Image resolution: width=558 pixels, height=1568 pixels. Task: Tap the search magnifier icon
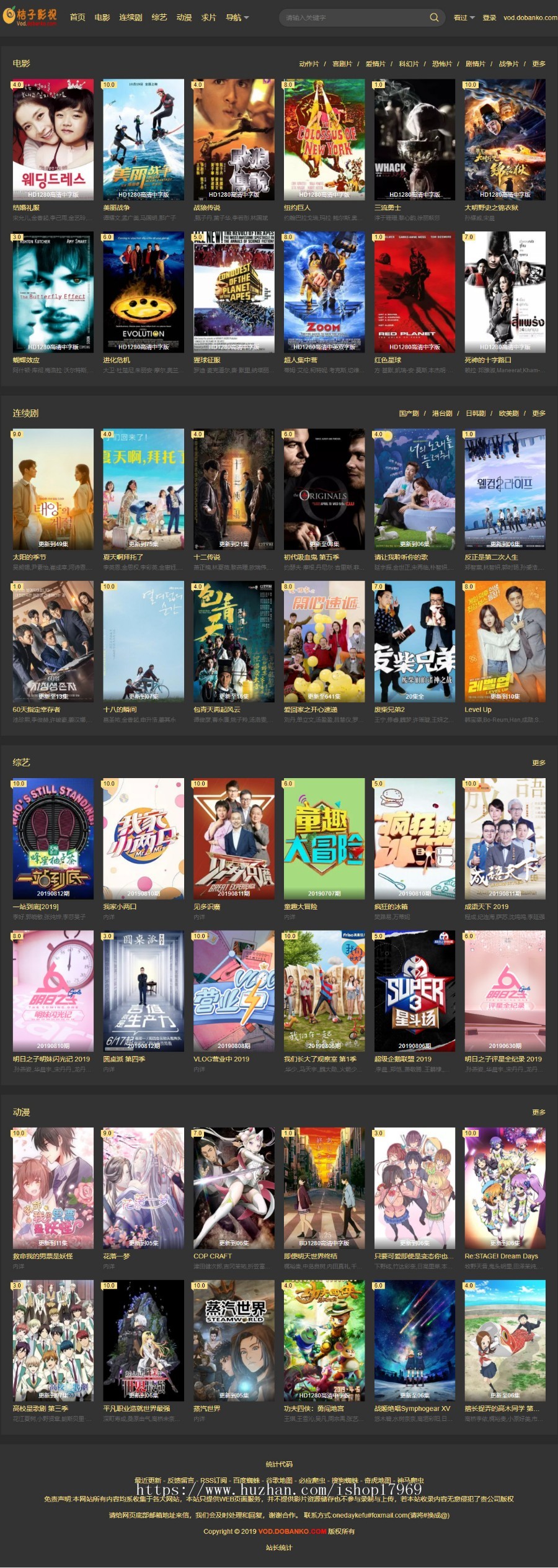[434, 17]
